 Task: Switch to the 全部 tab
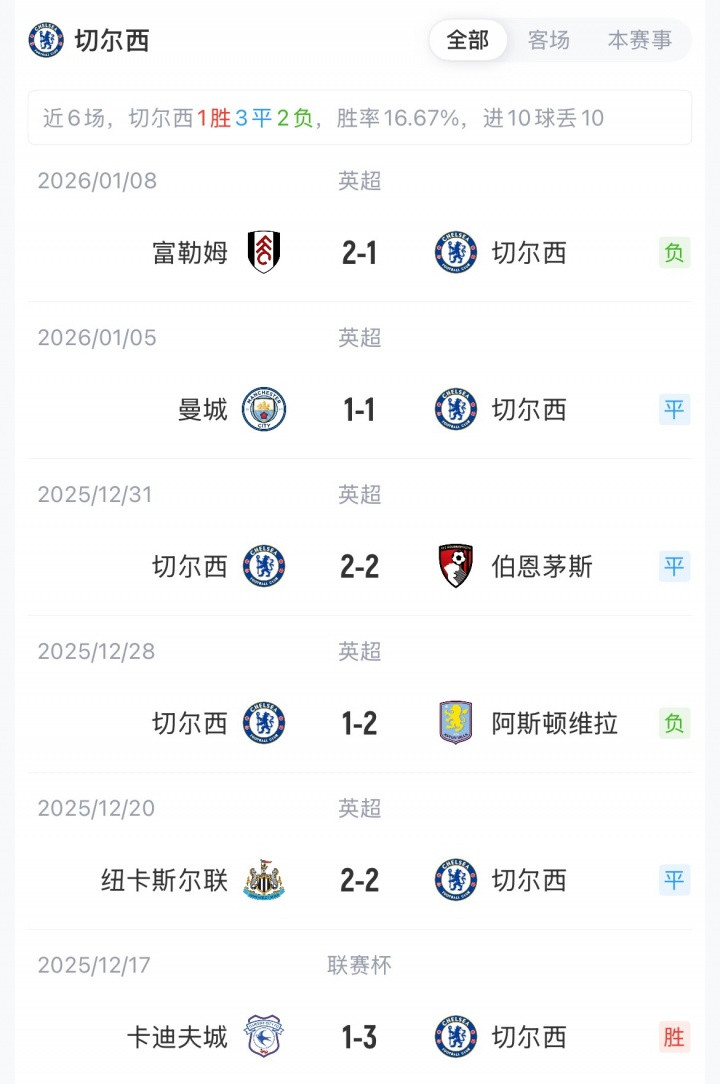(x=468, y=40)
